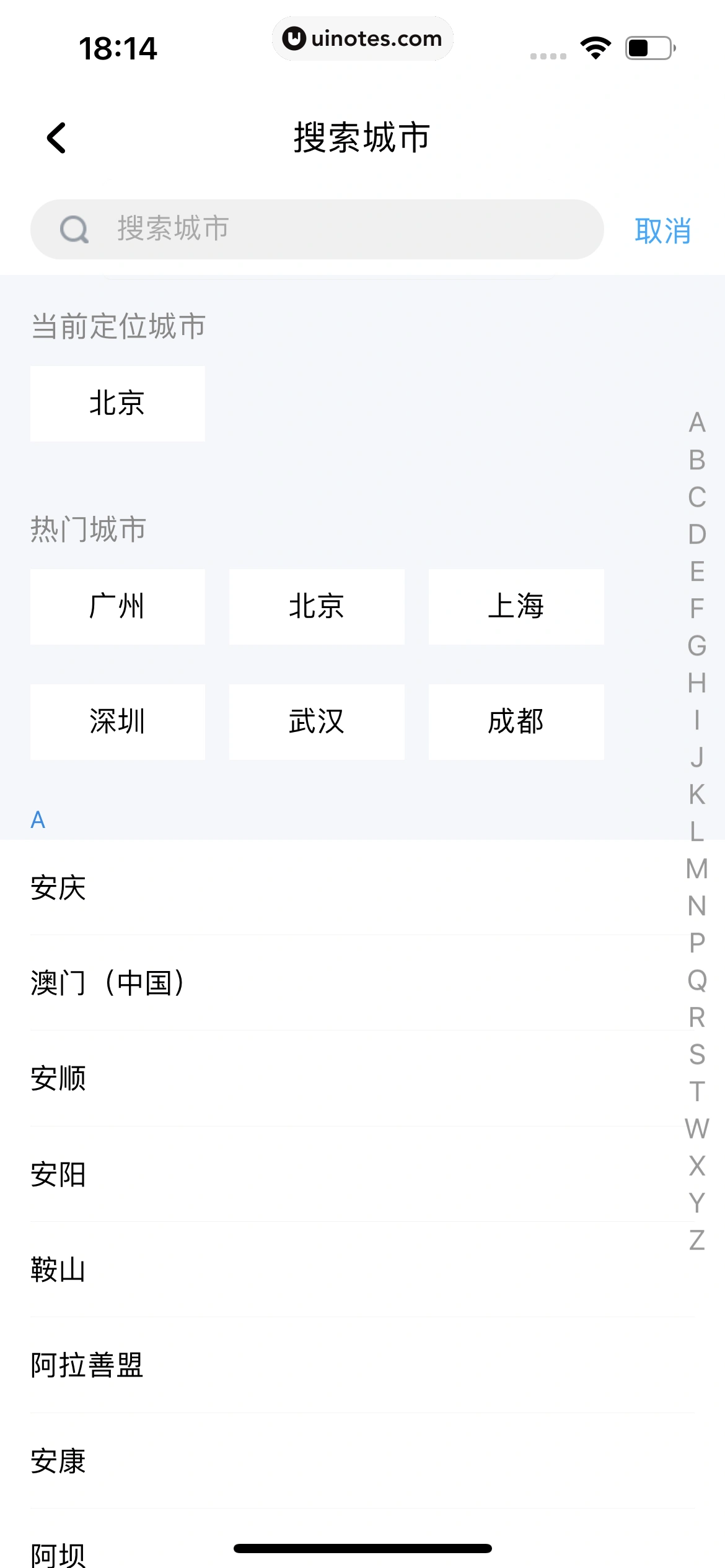The image size is (725, 1568).
Task: Tap 取消 to cancel the search
Action: coord(662,231)
